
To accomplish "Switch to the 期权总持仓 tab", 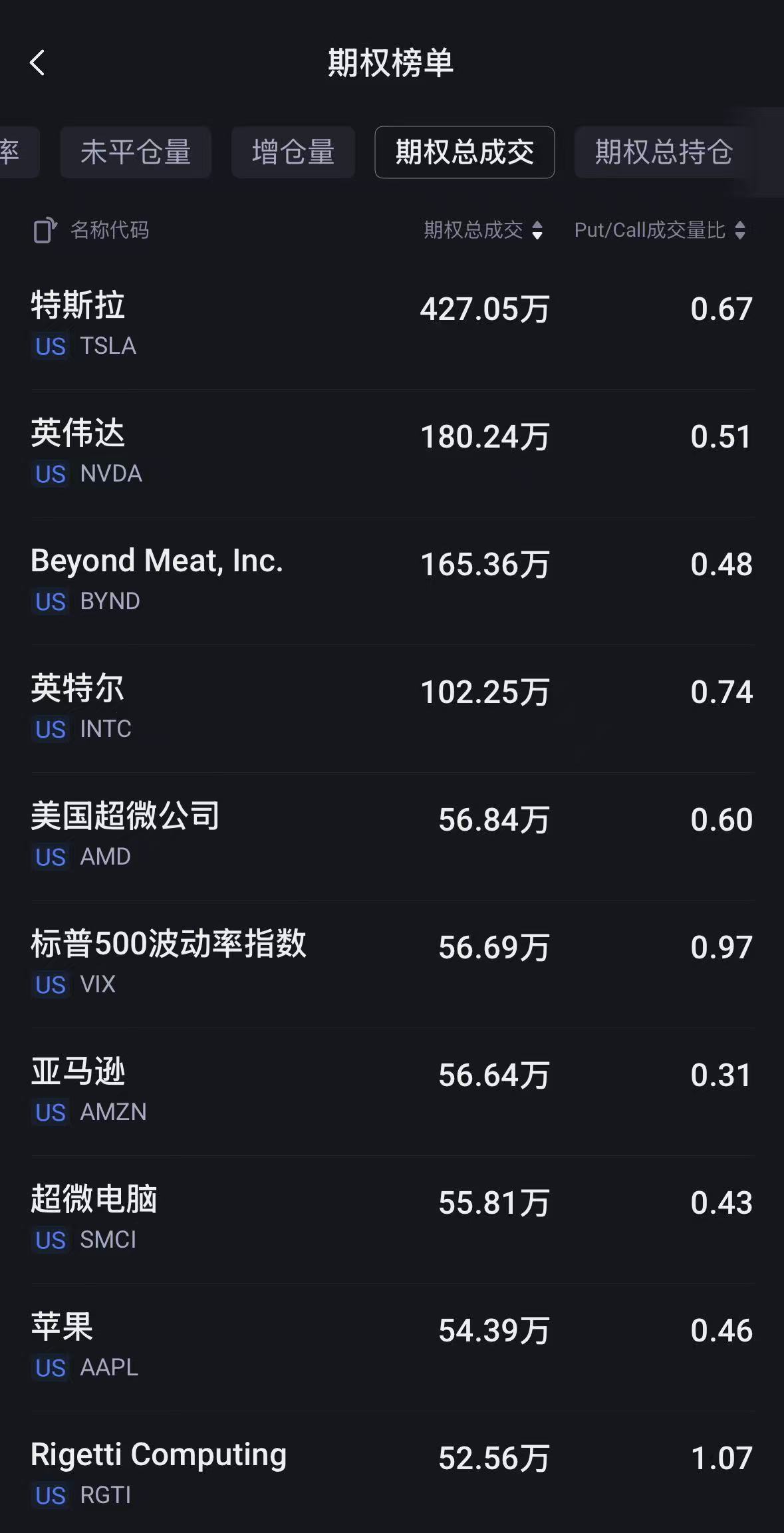I will [x=663, y=152].
